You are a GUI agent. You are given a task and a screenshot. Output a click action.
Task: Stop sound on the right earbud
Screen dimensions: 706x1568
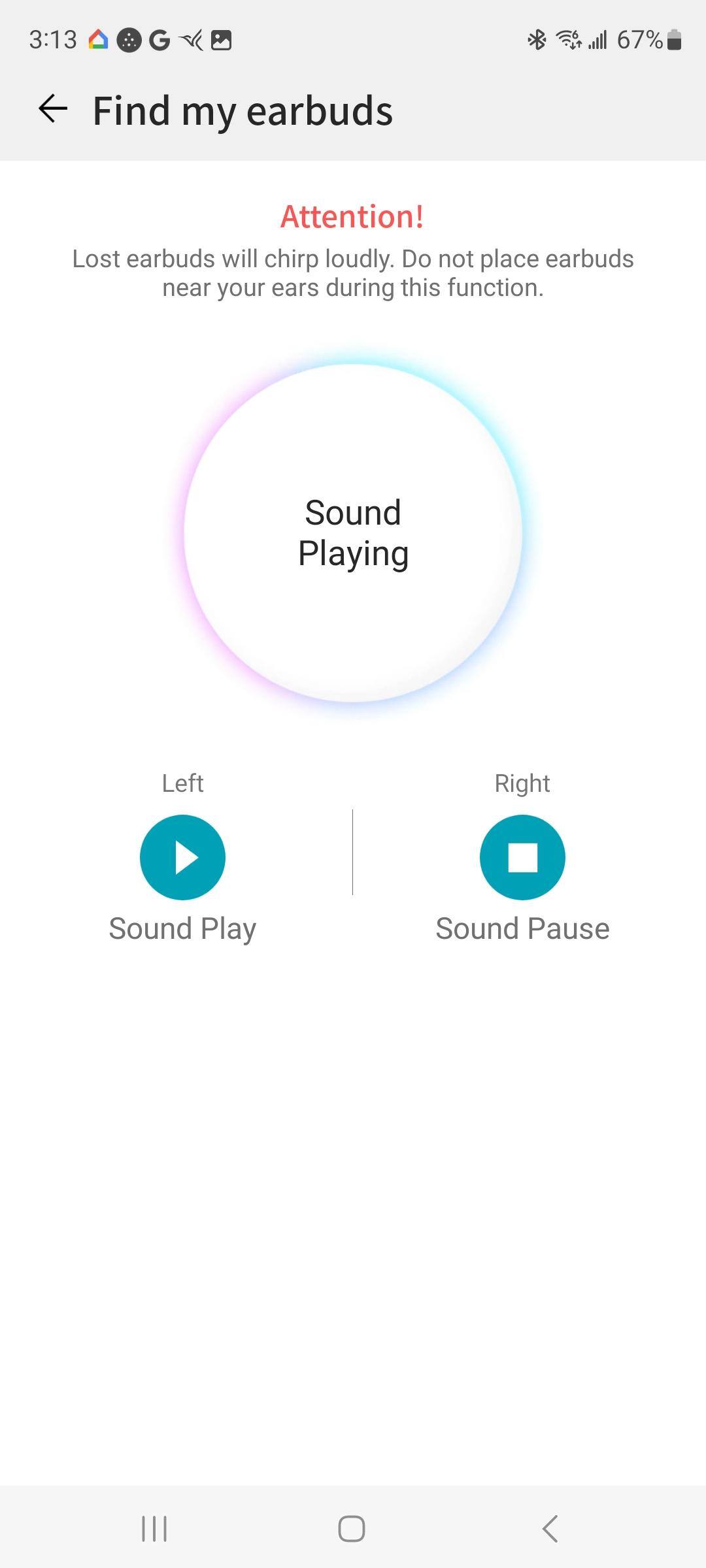tap(522, 857)
